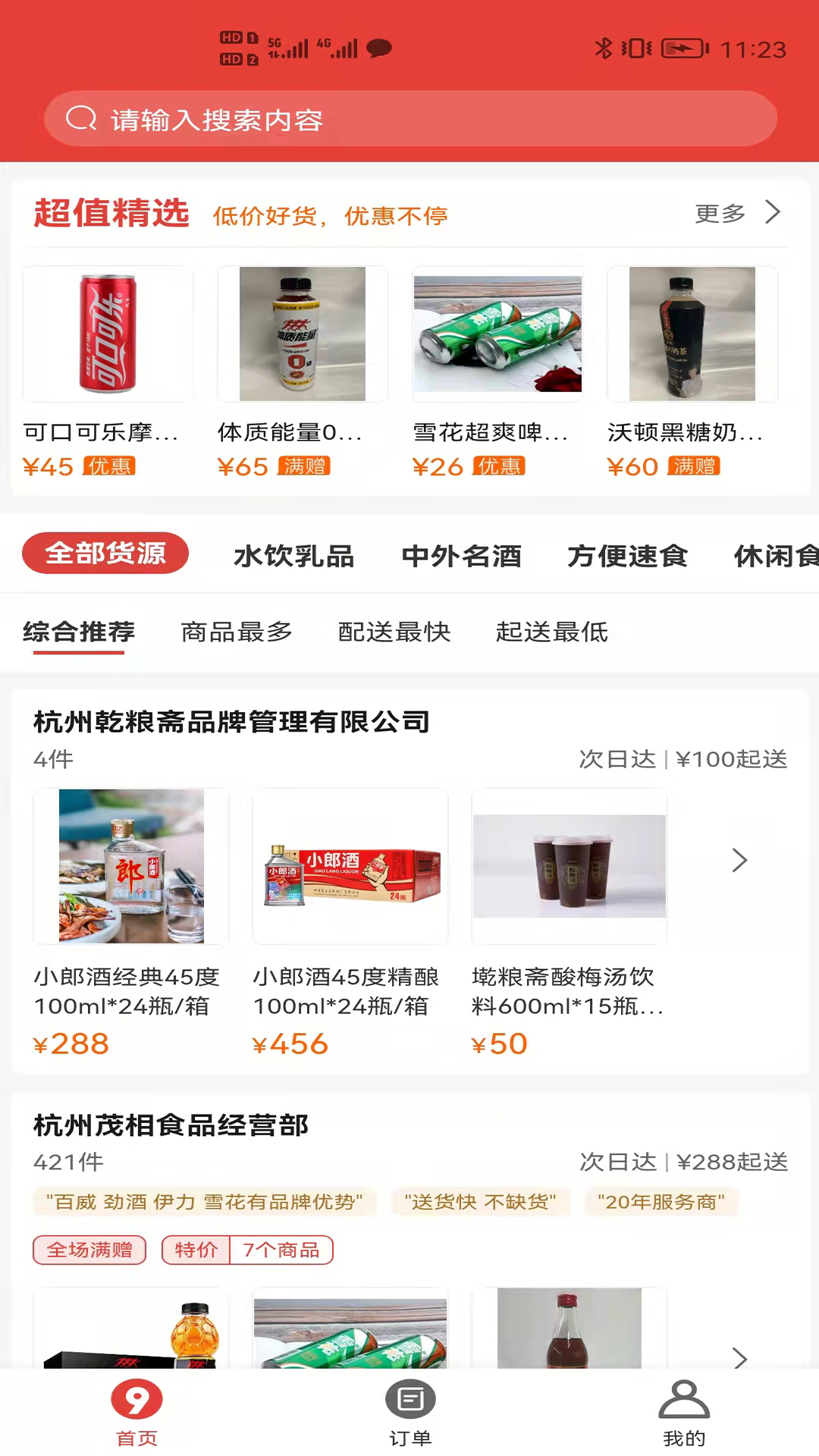Open the 杭州茂相食品经营部 store
819x1456 pixels.
(171, 1125)
